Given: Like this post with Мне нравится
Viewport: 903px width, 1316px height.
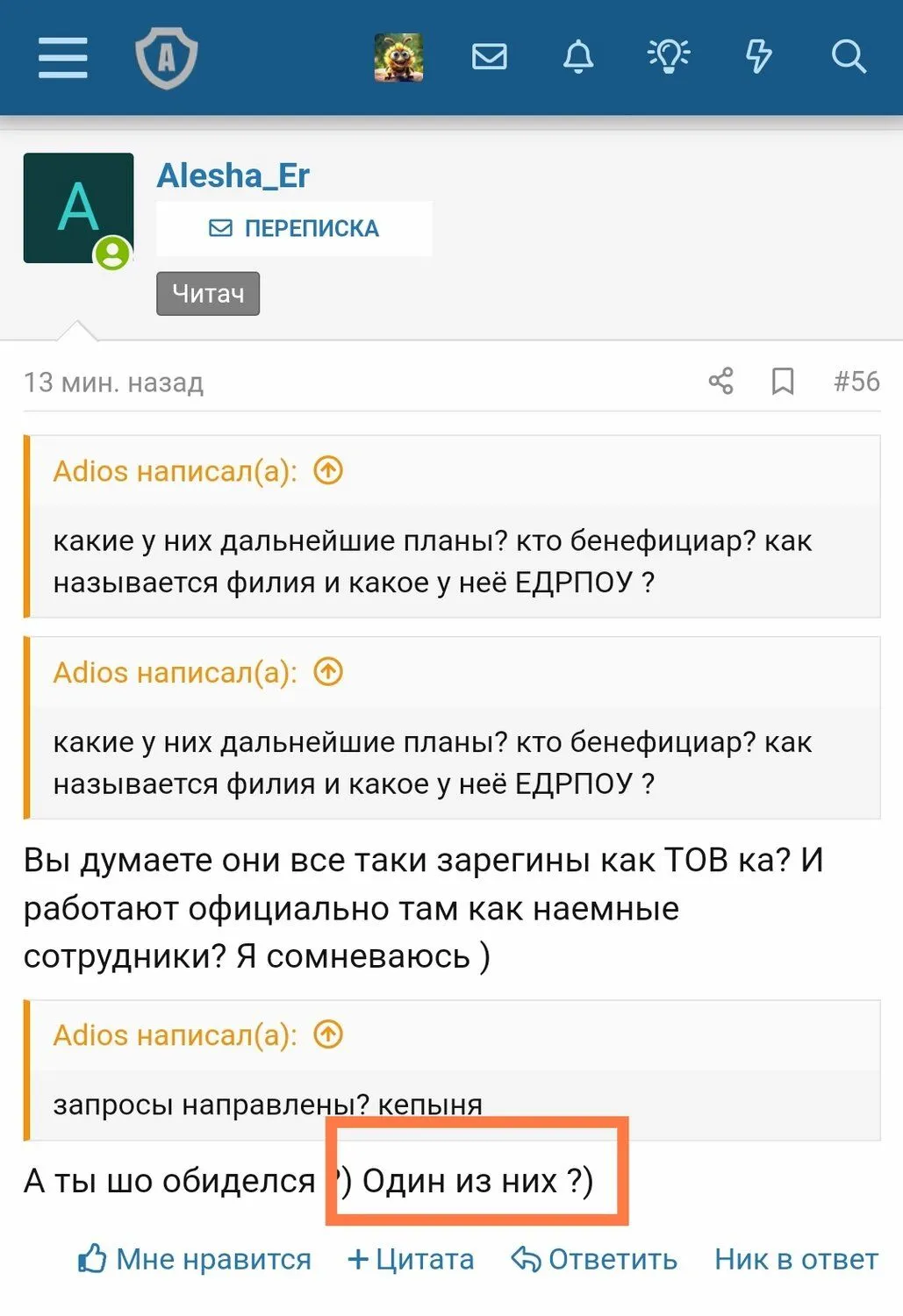Looking at the screenshot, I should tap(195, 1259).
